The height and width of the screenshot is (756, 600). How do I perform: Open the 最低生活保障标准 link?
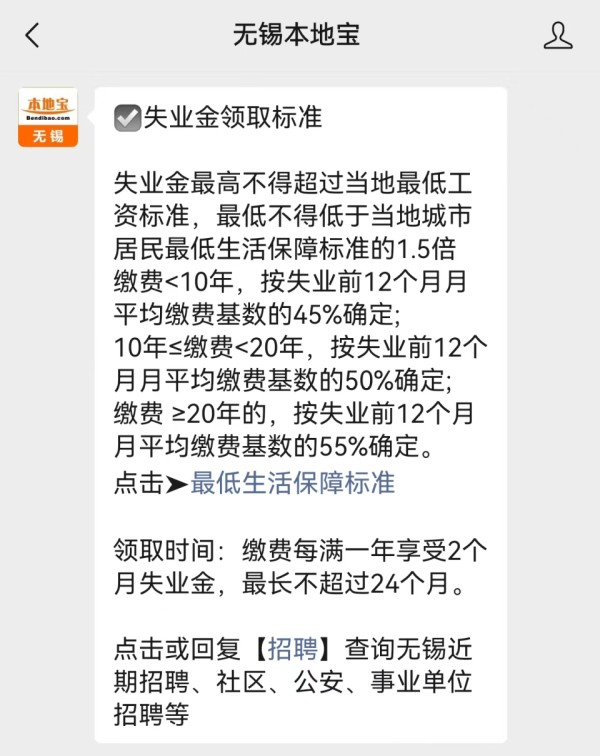(293, 484)
